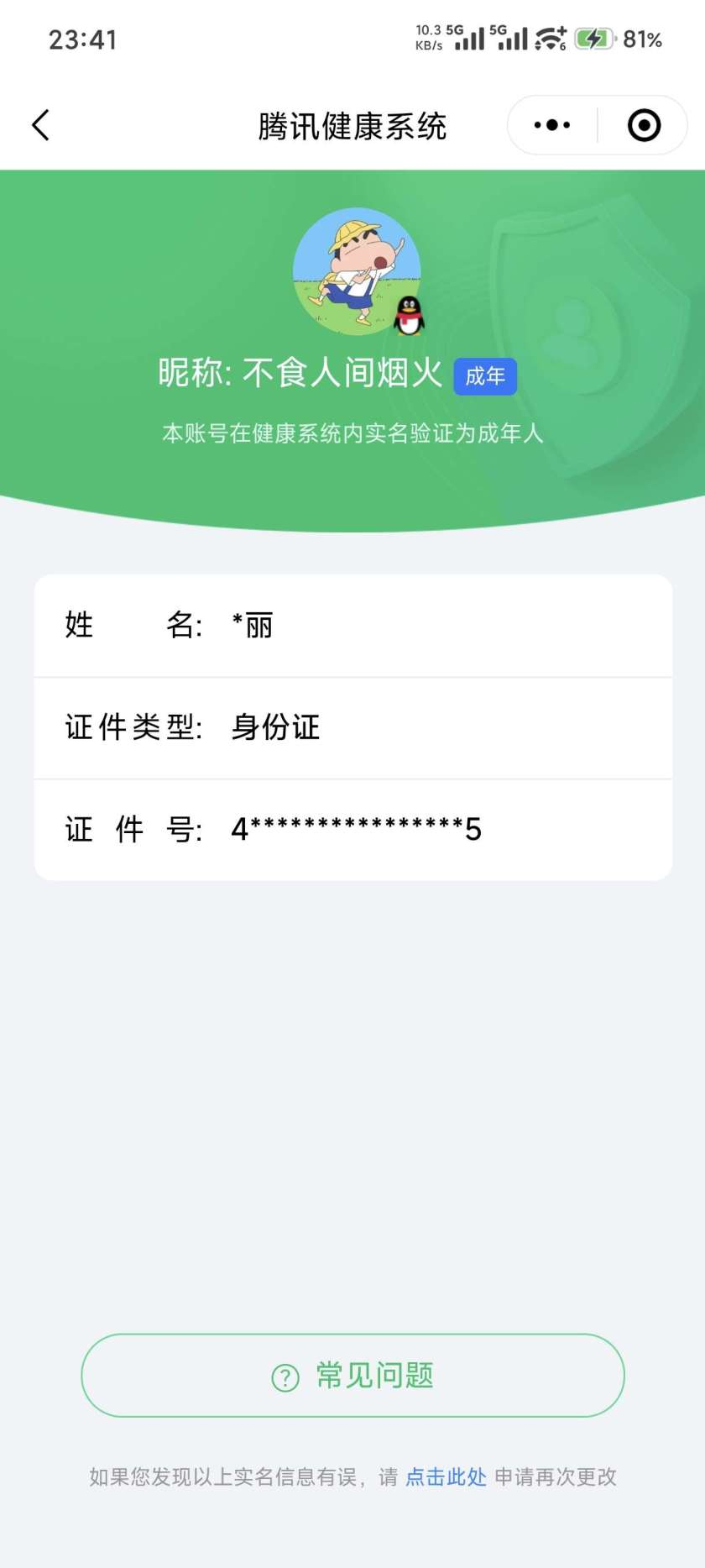Image resolution: width=705 pixels, height=1568 pixels.
Task: Select the 身份证 certificate type row
Action: [x=352, y=727]
